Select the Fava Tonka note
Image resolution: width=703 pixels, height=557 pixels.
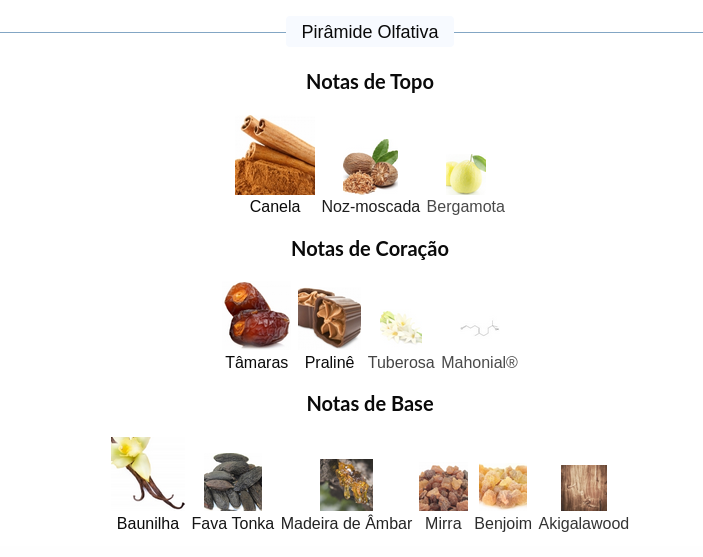(x=233, y=492)
